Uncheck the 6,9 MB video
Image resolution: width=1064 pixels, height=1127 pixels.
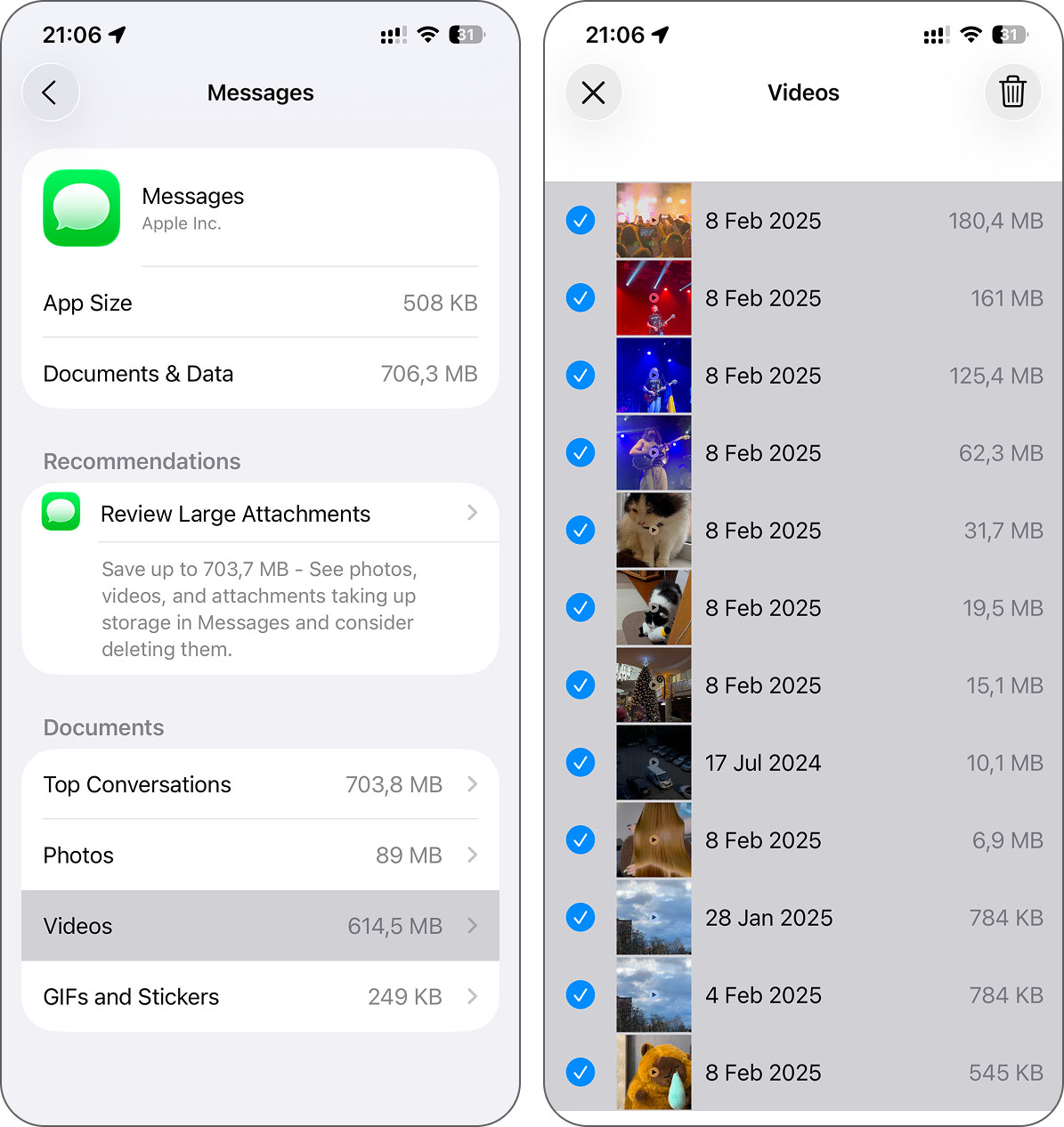pyautogui.click(x=581, y=840)
